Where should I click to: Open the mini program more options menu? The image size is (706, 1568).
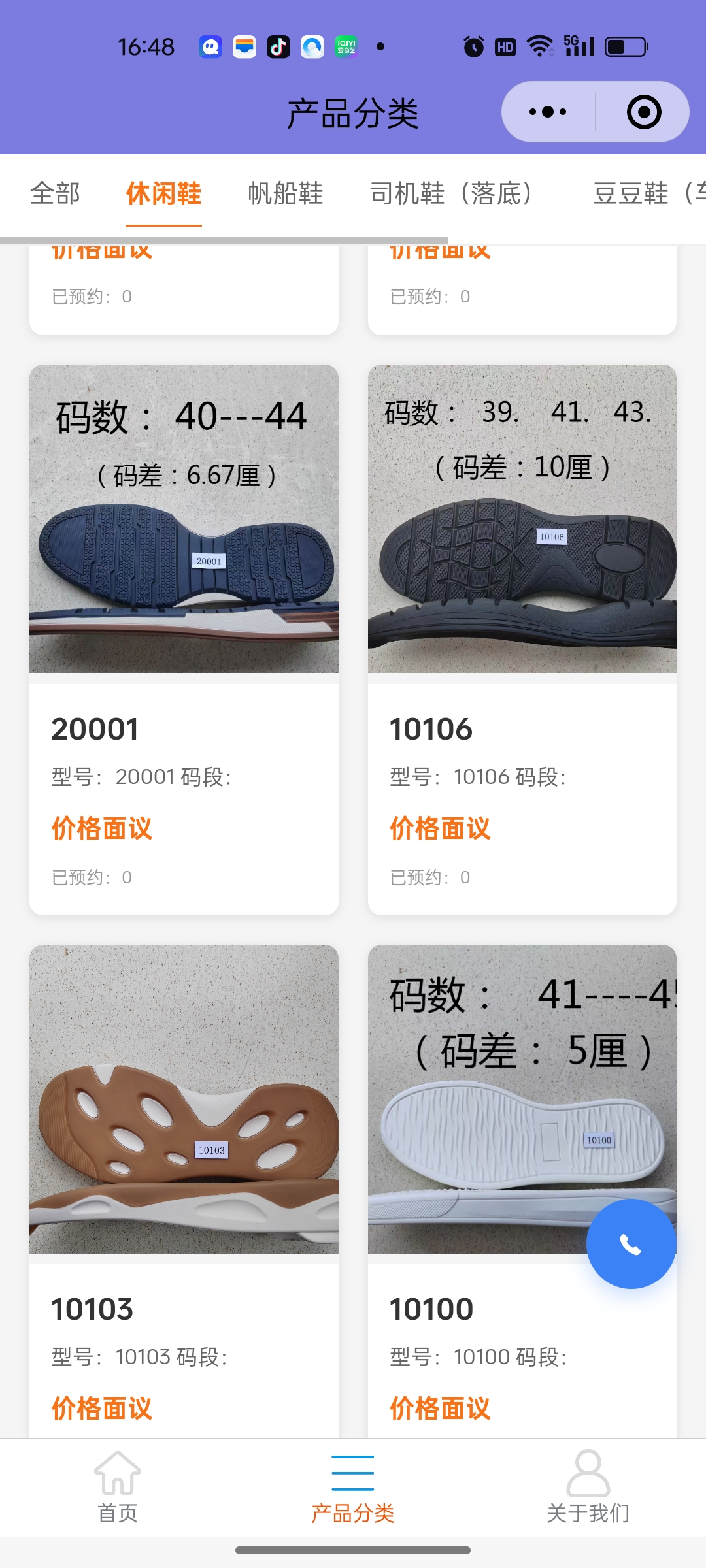click(x=548, y=112)
